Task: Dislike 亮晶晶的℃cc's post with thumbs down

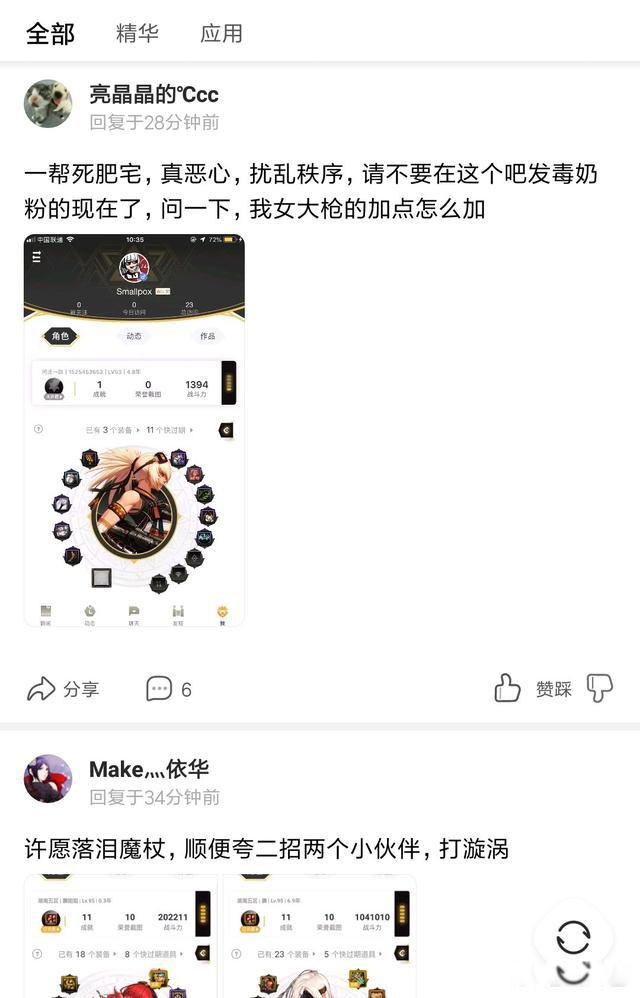Action: pyautogui.click(x=599, y=688)
